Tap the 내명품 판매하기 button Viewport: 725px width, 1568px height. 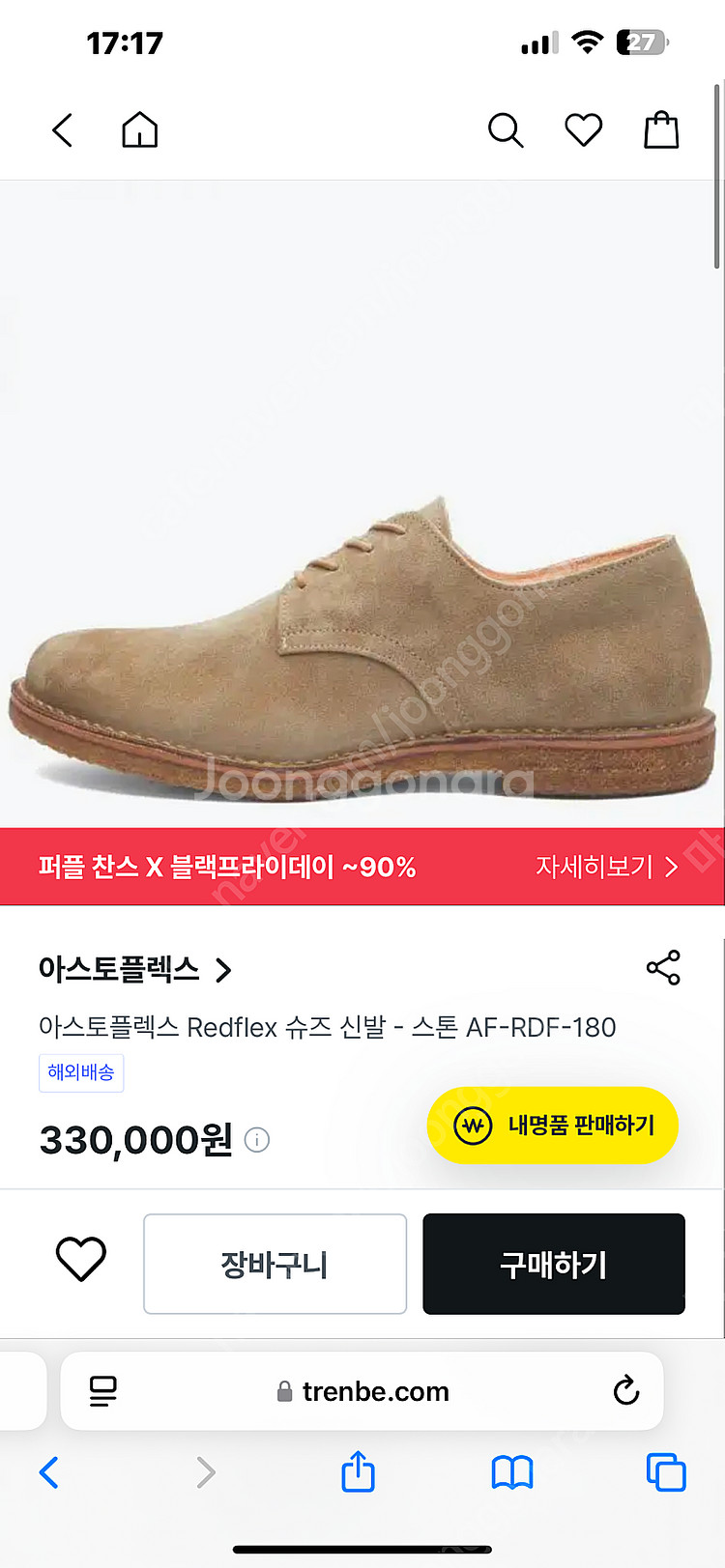coord(553,1126)
